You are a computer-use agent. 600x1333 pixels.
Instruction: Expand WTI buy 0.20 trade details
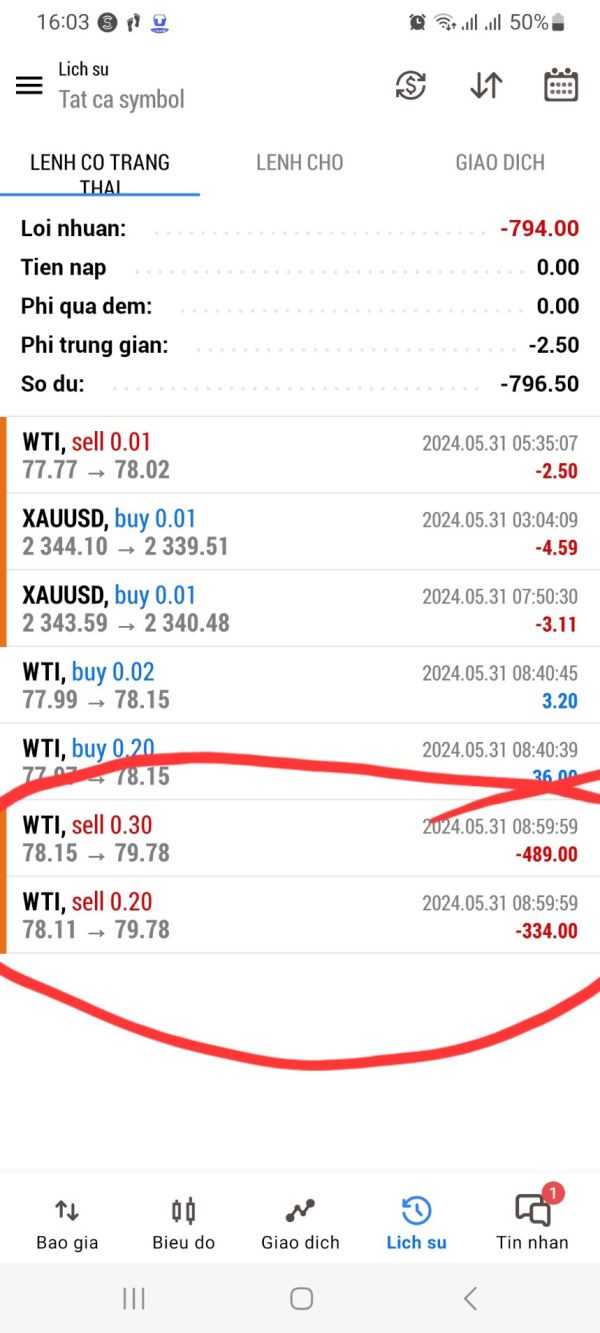tap(300, 762)
